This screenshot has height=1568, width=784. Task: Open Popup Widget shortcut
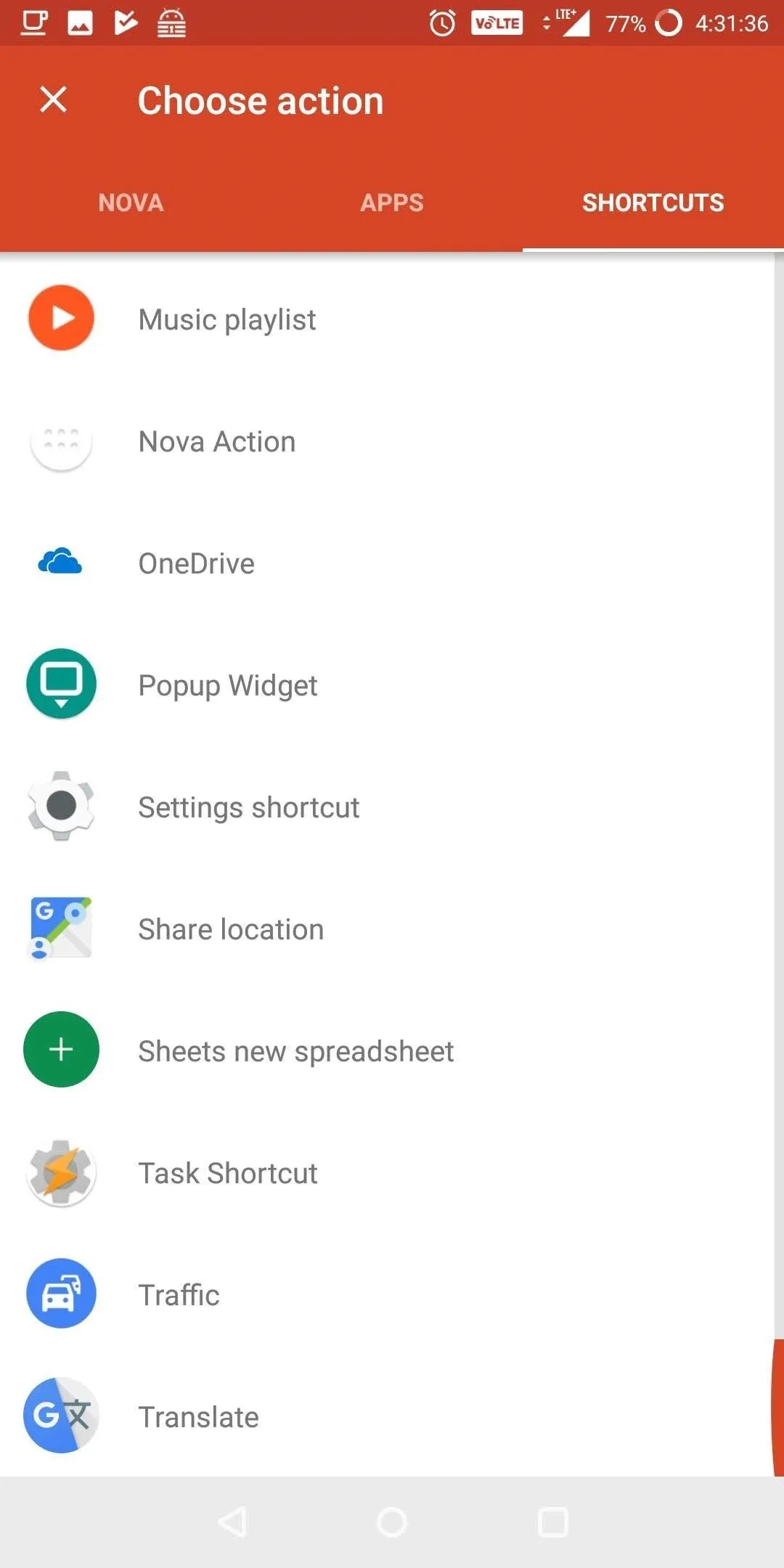(x=387, y=685)
